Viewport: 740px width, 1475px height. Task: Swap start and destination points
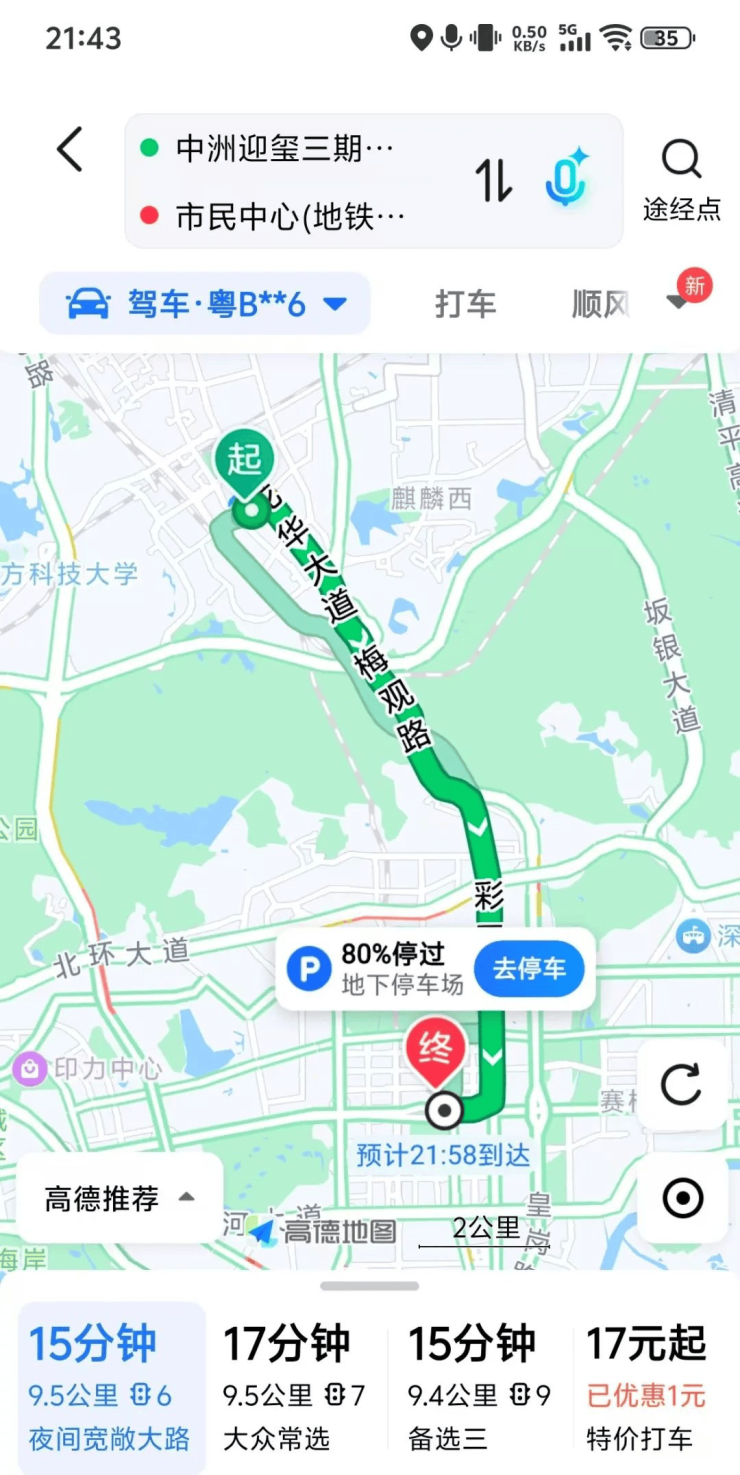click(x=493, y=181)
